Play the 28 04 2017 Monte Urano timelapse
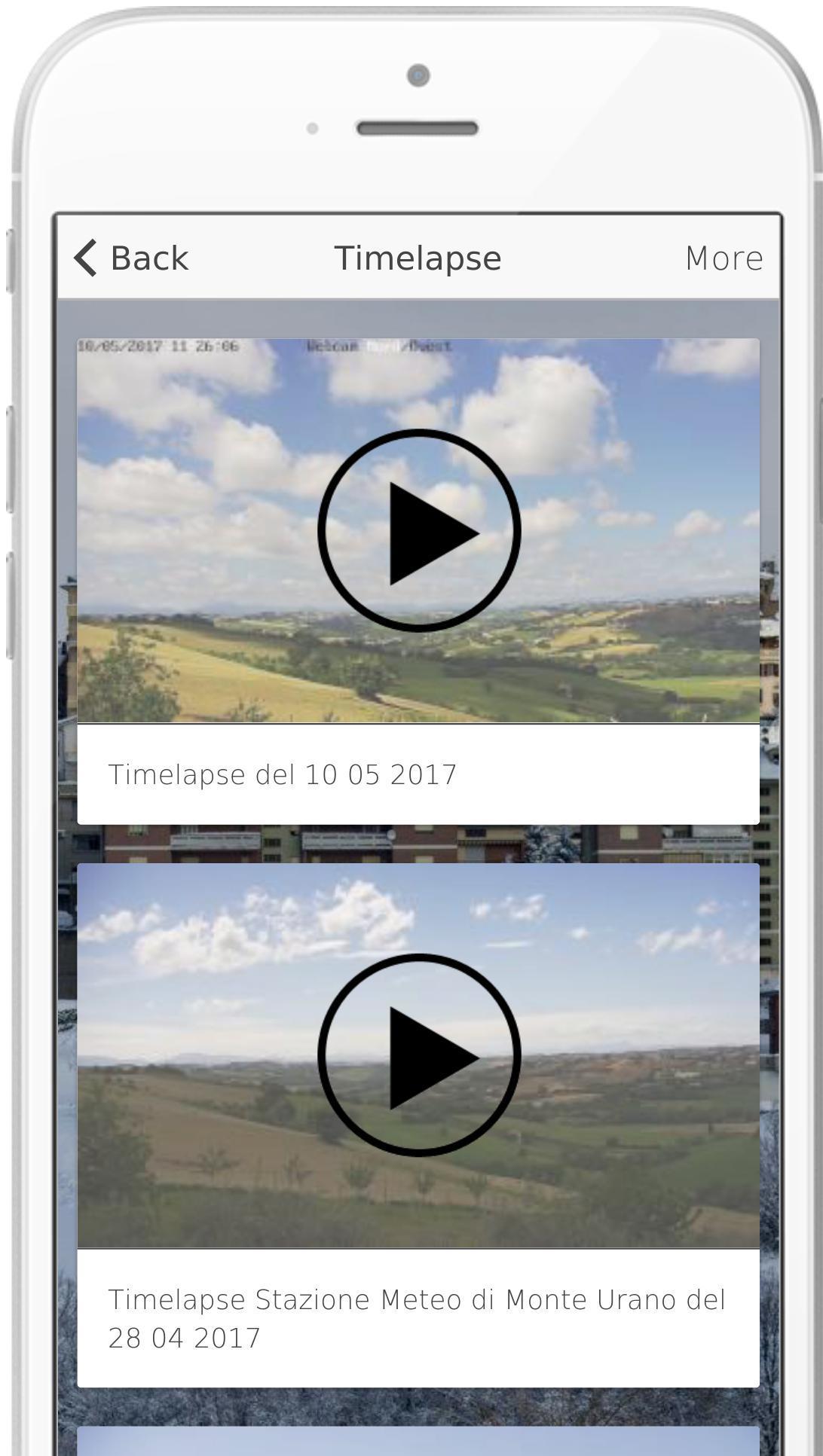 click(x=418, y=1055)
